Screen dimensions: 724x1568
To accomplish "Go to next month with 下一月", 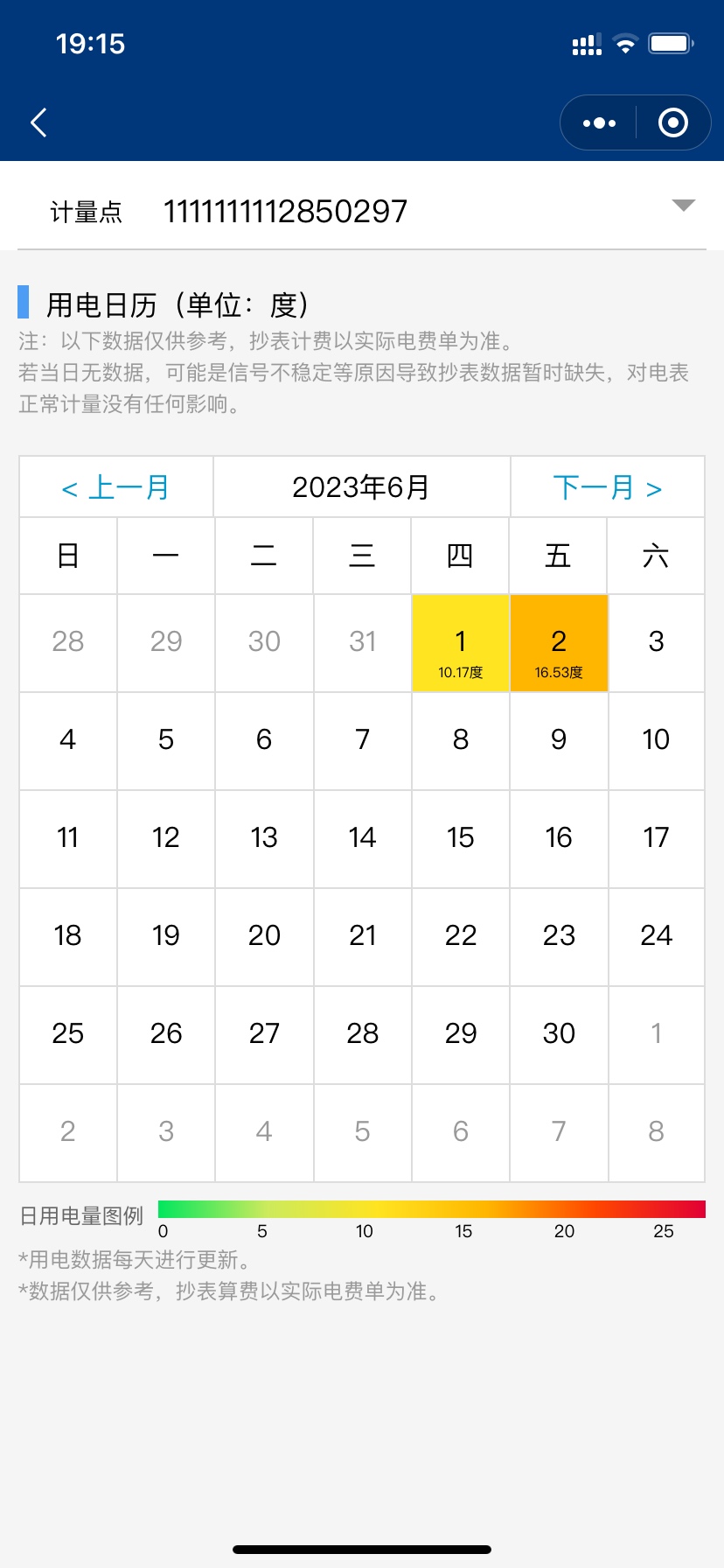I will [608, 487].
